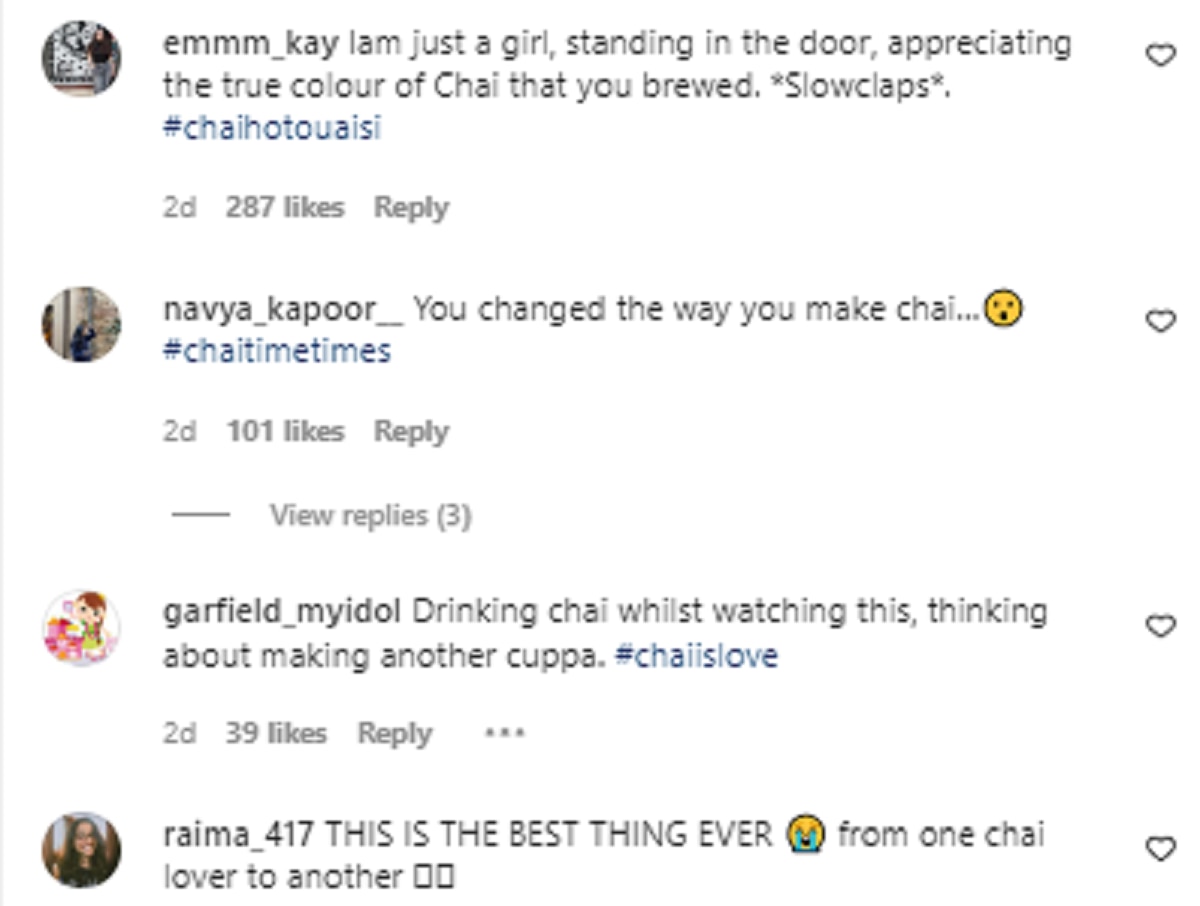Open the #chaitimetimes hashtag
1200x906 pixels.
(277, 352)
